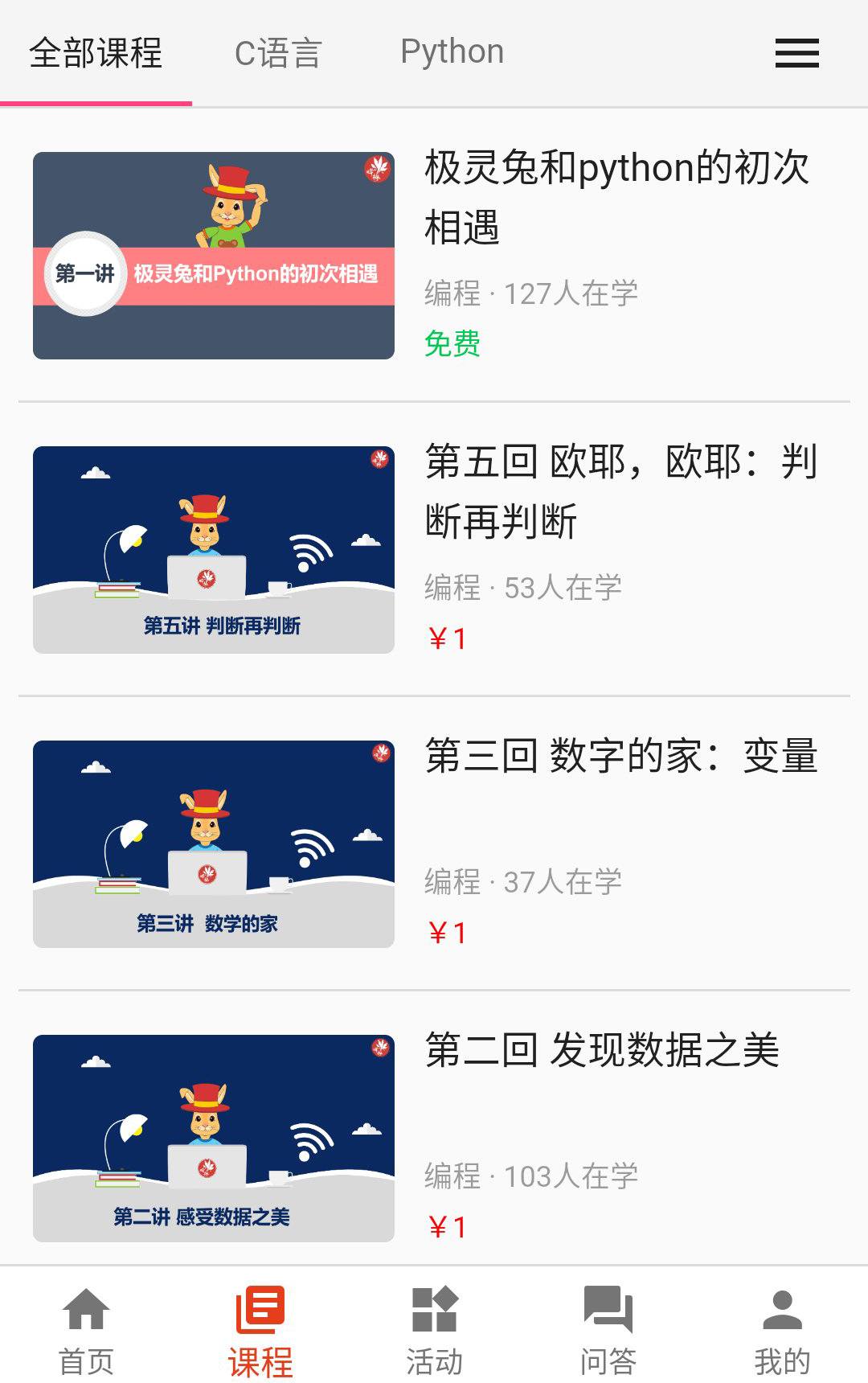This screenshot has height=1383, width=868.
Task: Tap the 免费 free label on first course
Action: pos(452,344)
